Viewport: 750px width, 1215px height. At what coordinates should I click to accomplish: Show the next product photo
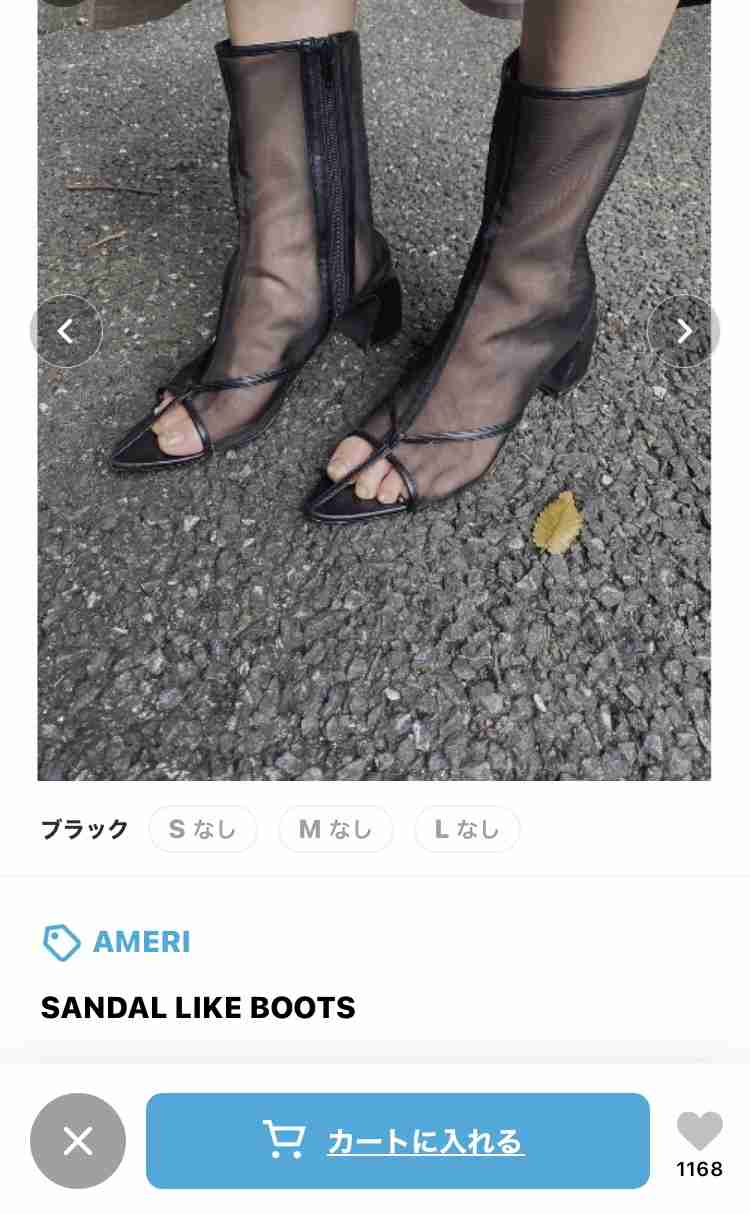coord(684,331)
